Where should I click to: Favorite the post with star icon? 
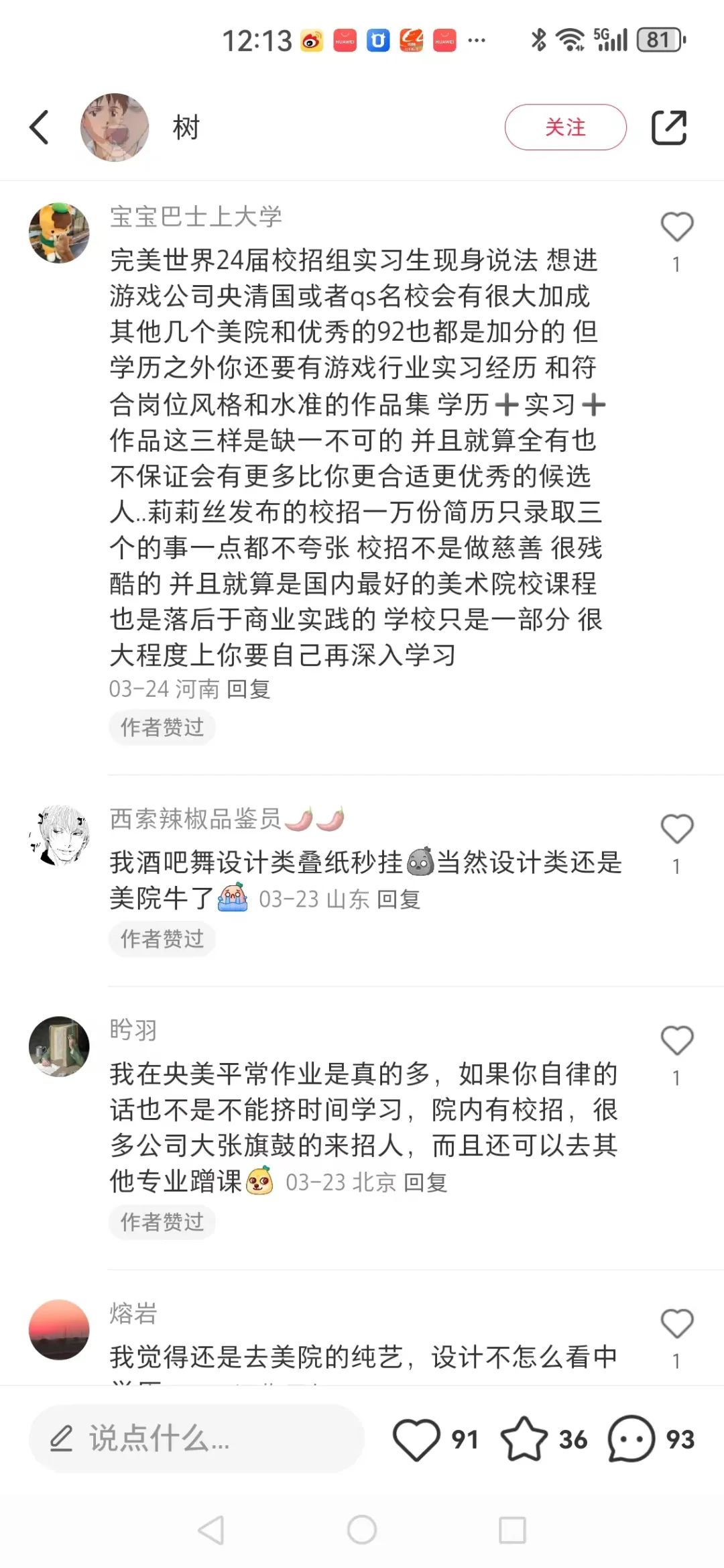[524, 1439]
